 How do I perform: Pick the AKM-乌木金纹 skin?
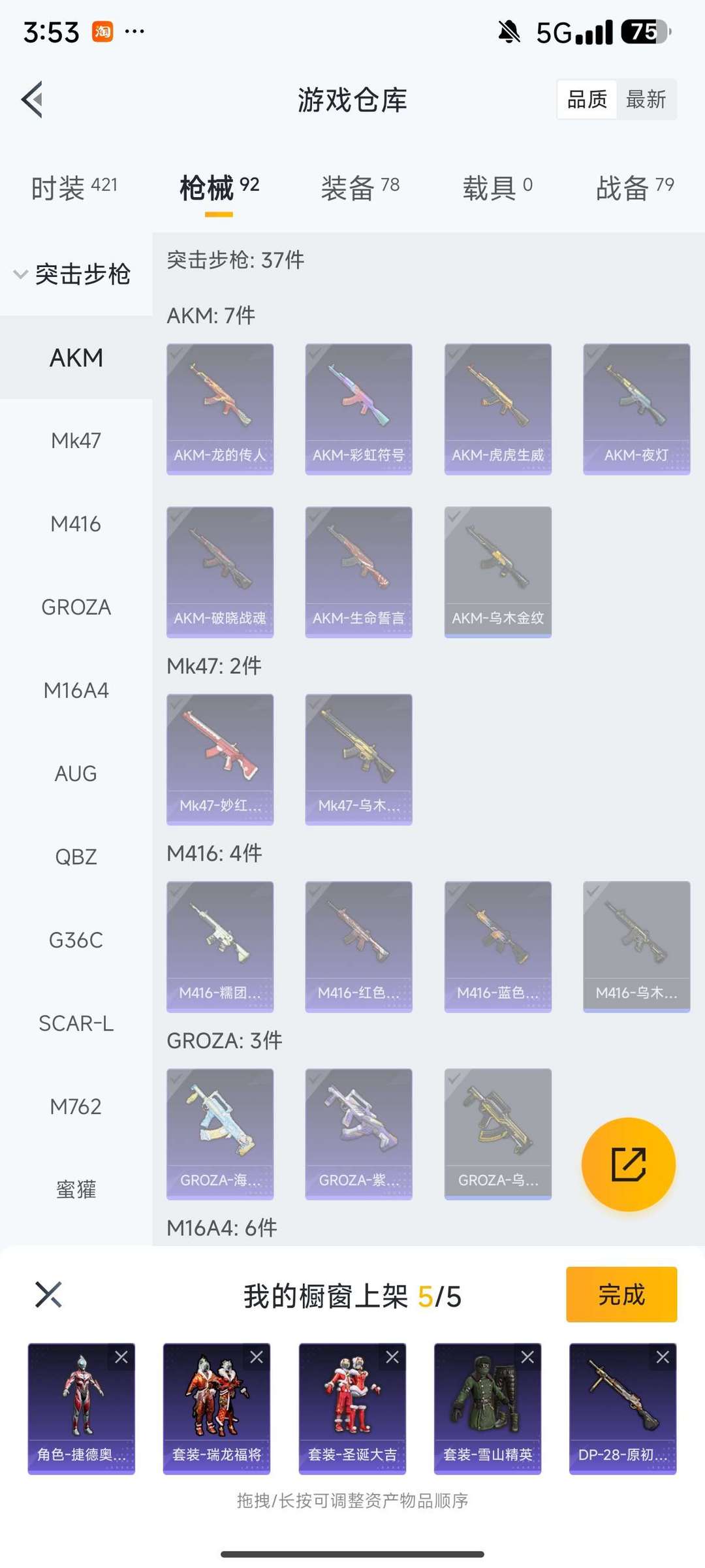(x=497, y=572)
